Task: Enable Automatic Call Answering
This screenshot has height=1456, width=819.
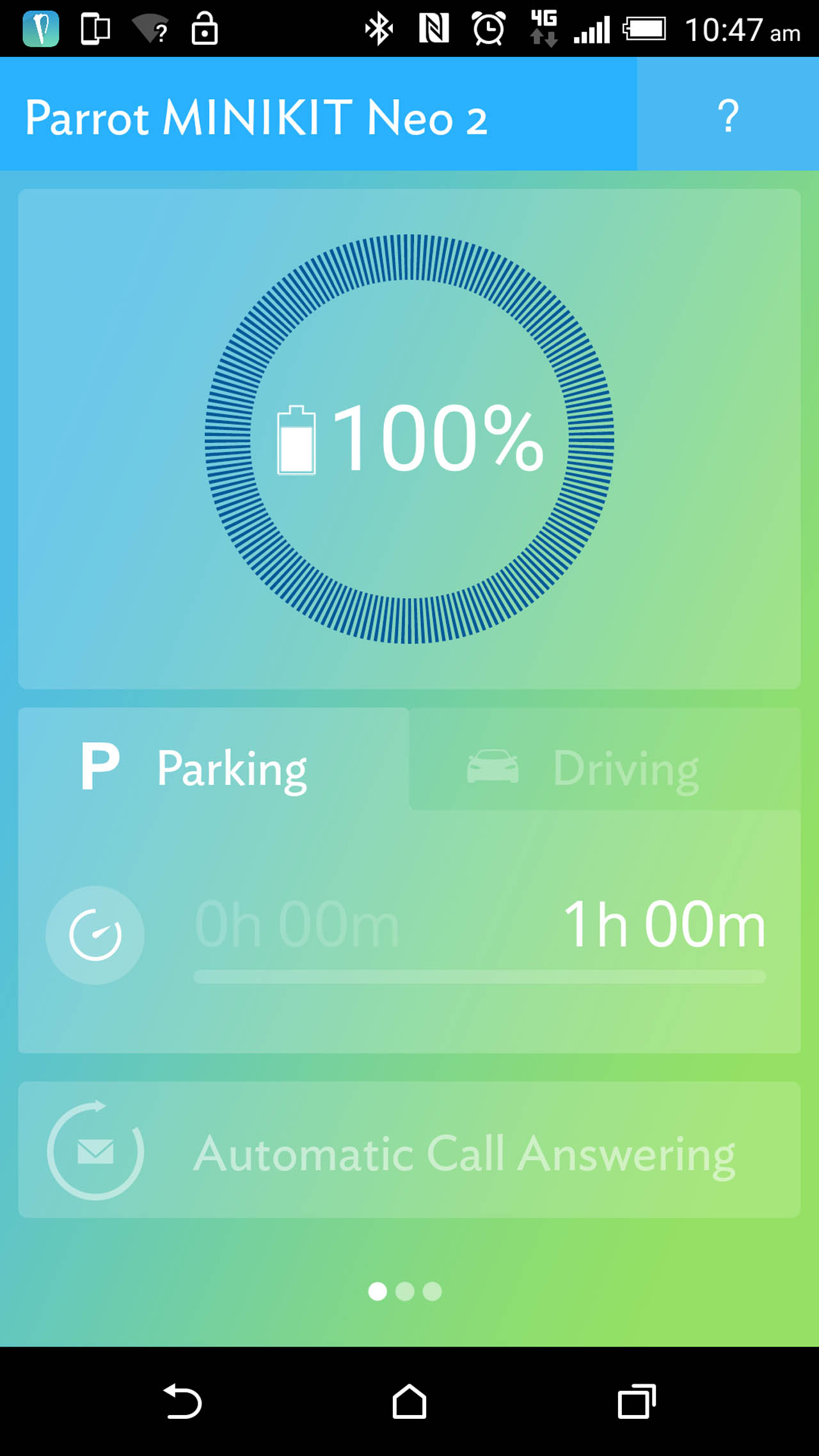Action: (409, 1150)
